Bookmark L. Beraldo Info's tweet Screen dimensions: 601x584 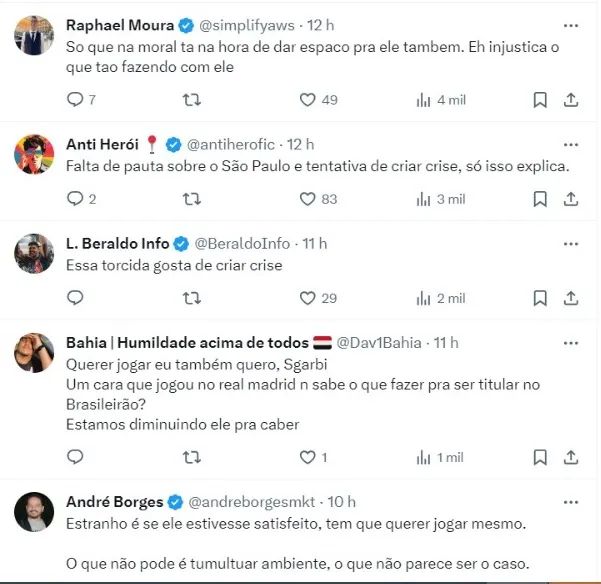point(539,298)
